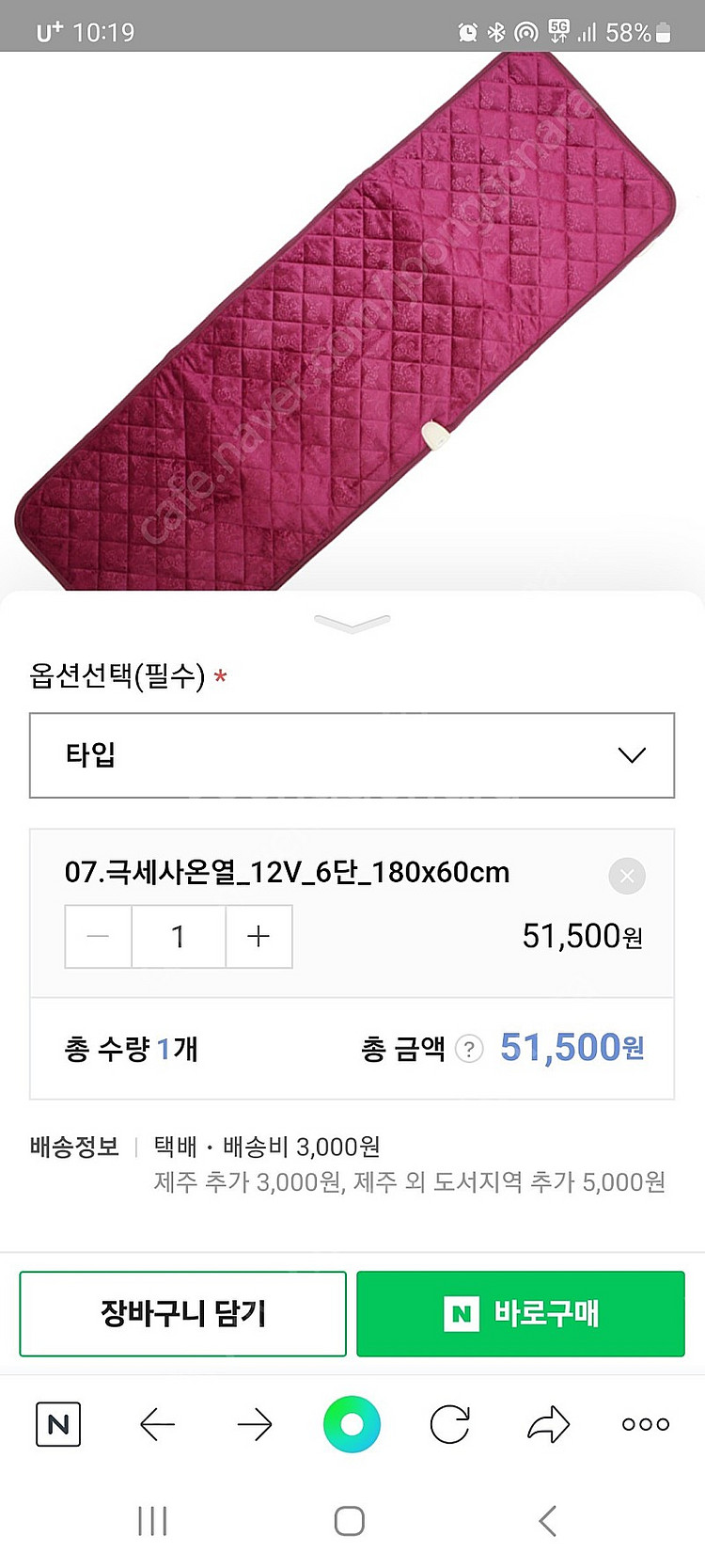Go to the phone's home screen
The width and height of the screenshot is (705, 1568).
click(350, 1521)
